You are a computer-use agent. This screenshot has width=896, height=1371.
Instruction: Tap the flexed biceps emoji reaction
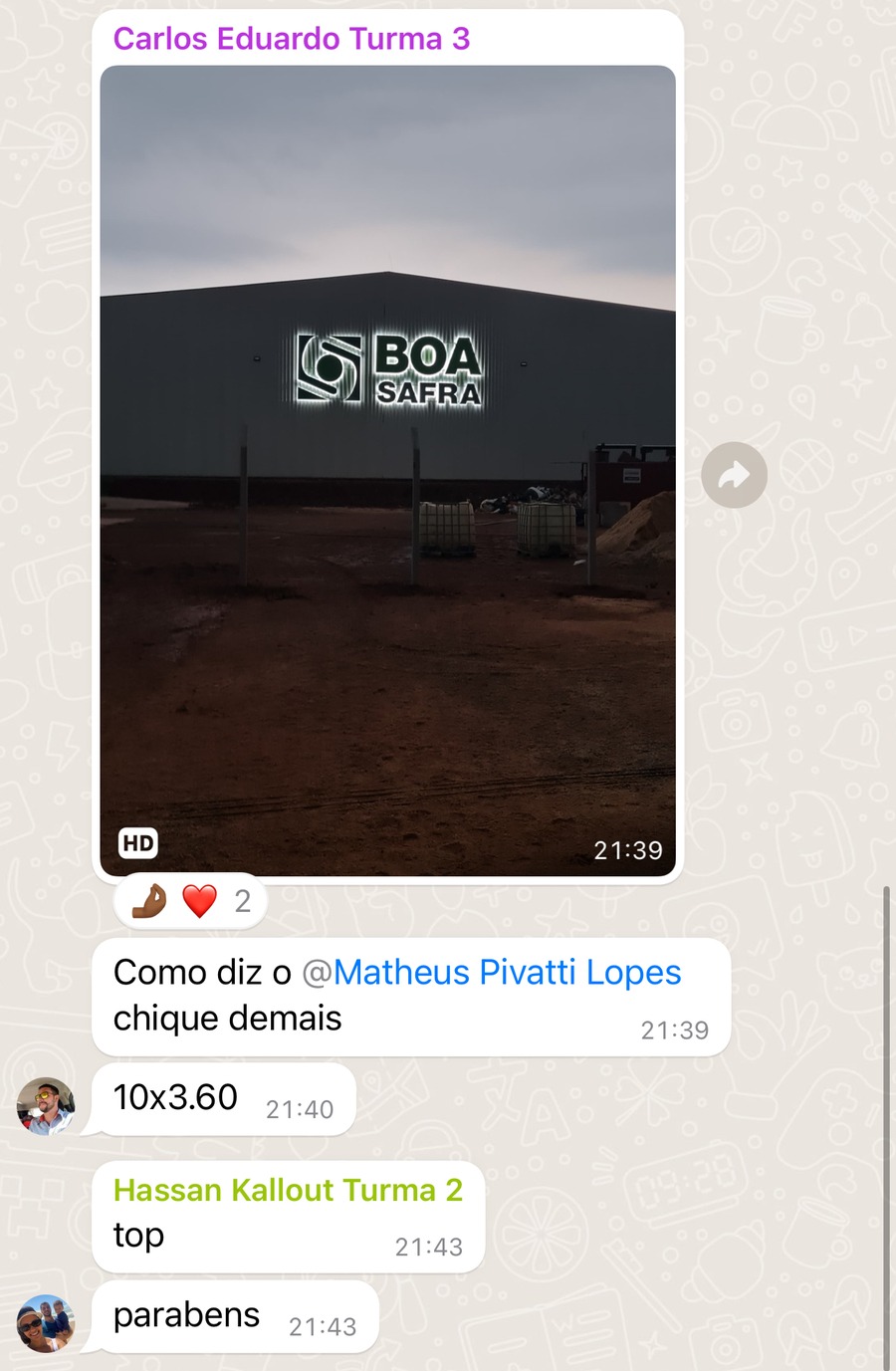(149, 901)
